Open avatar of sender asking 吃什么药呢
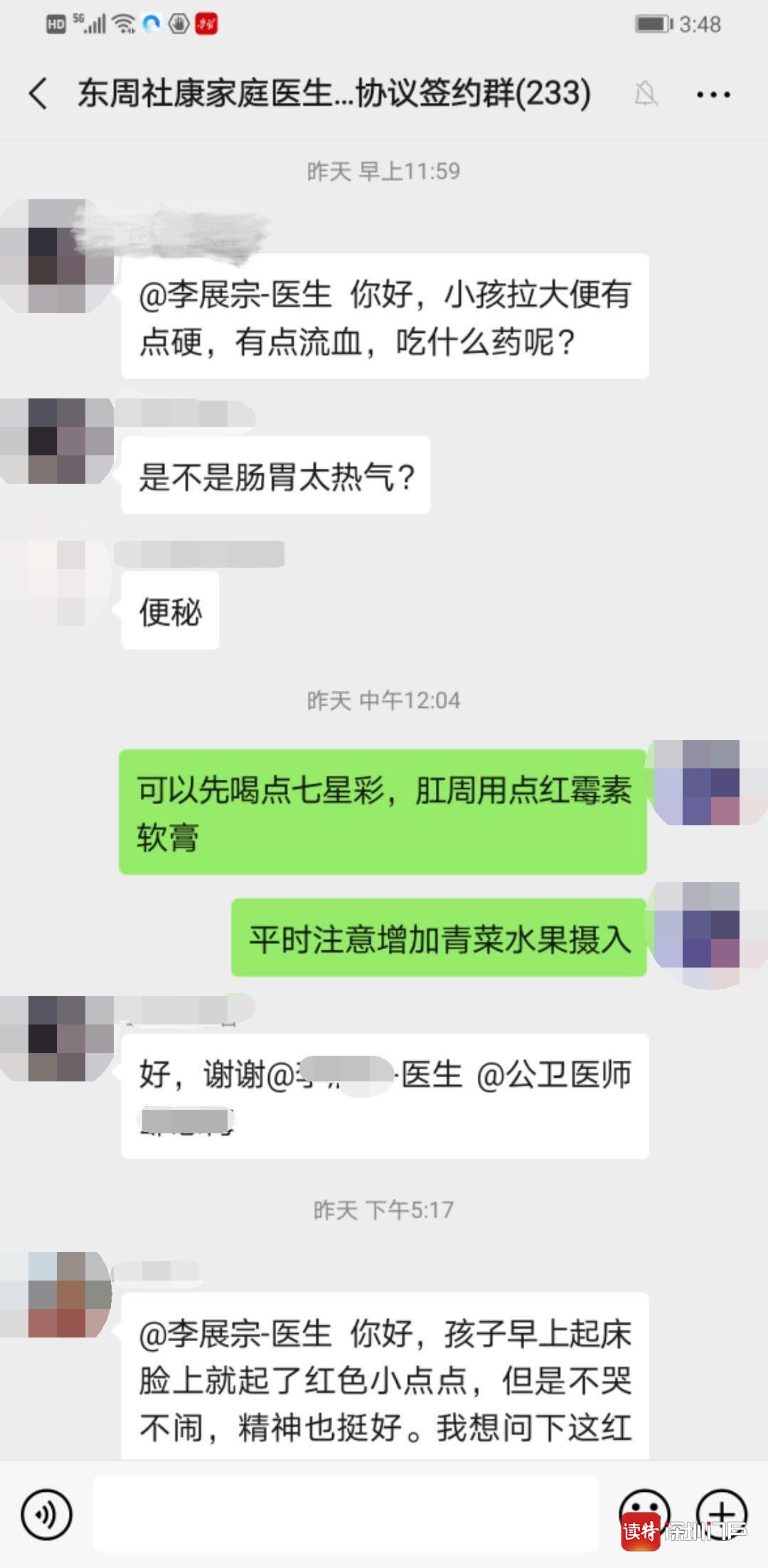Image resolution: width=768 pixels, height=1568 pixels. click(57, 256)
